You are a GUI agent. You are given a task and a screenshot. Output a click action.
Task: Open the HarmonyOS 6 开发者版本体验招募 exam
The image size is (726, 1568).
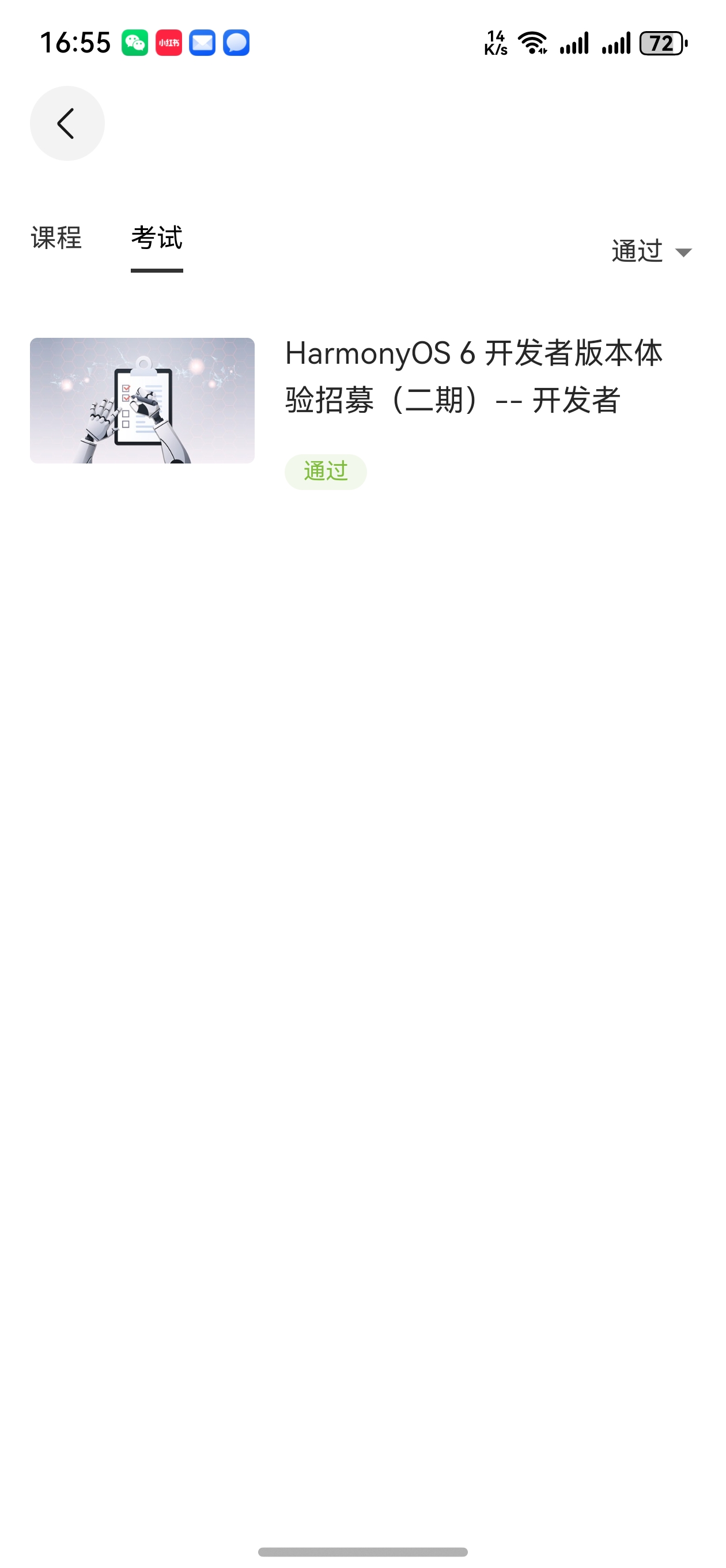coord(472,377)
